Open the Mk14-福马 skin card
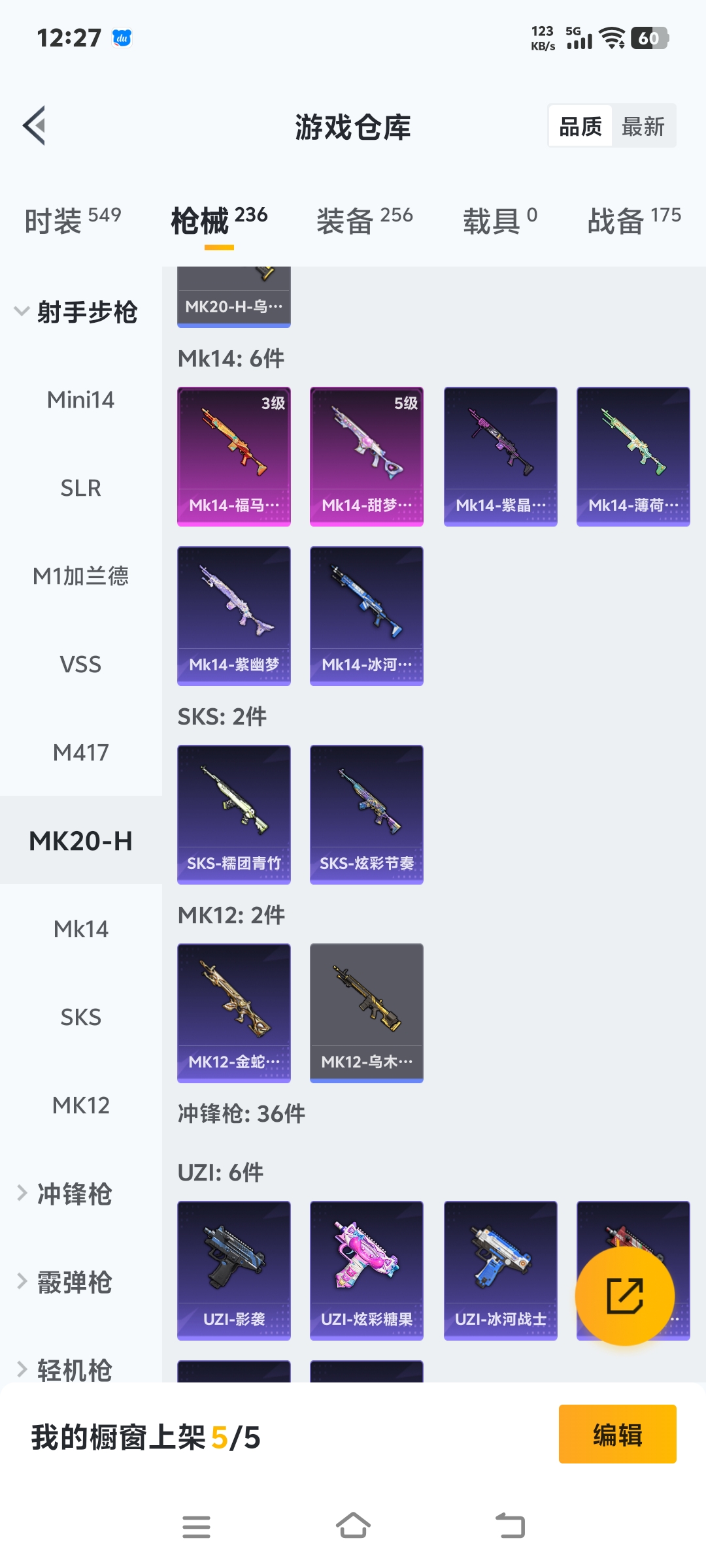This screenshot has height=1568, width=706. [x=234, y=456]
